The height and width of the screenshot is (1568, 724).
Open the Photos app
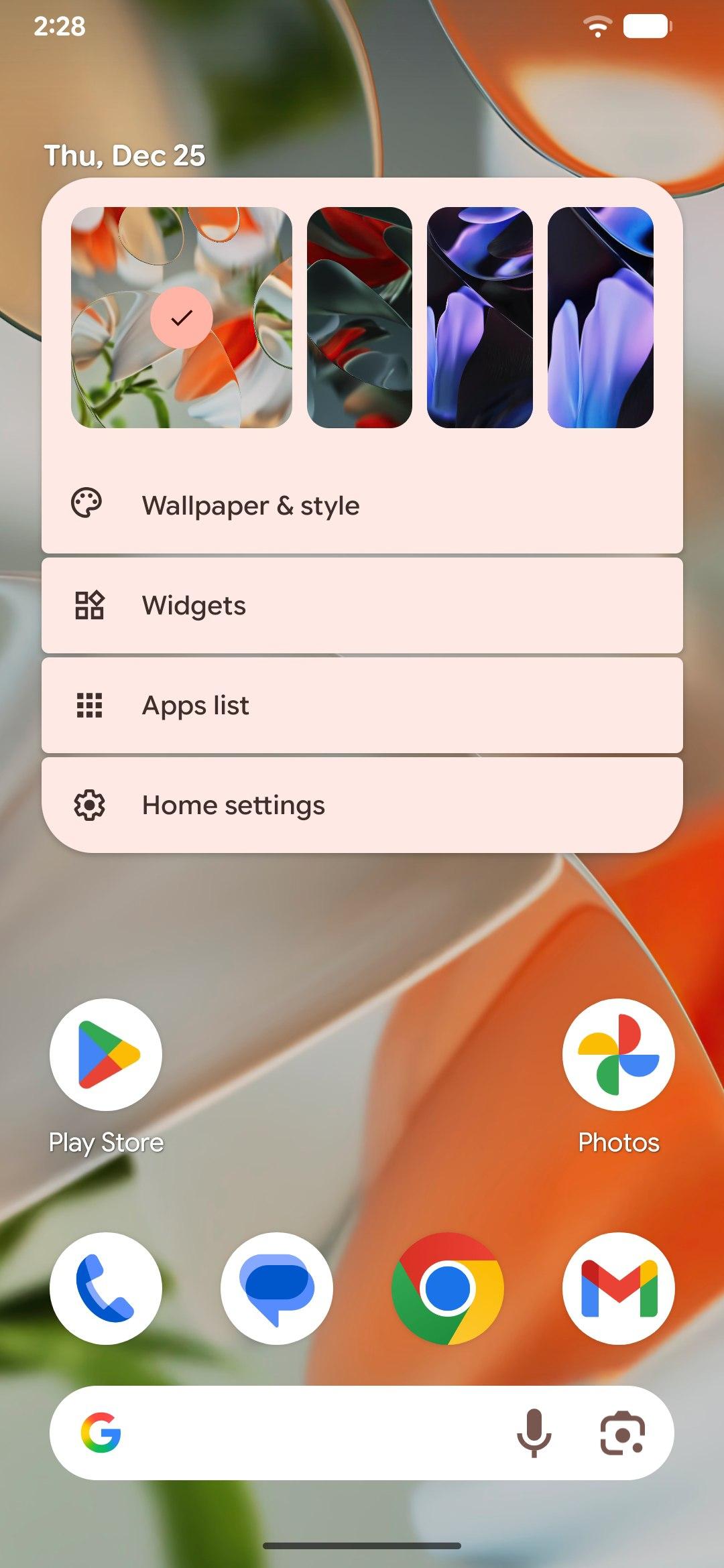click(x=618, y=1055)
